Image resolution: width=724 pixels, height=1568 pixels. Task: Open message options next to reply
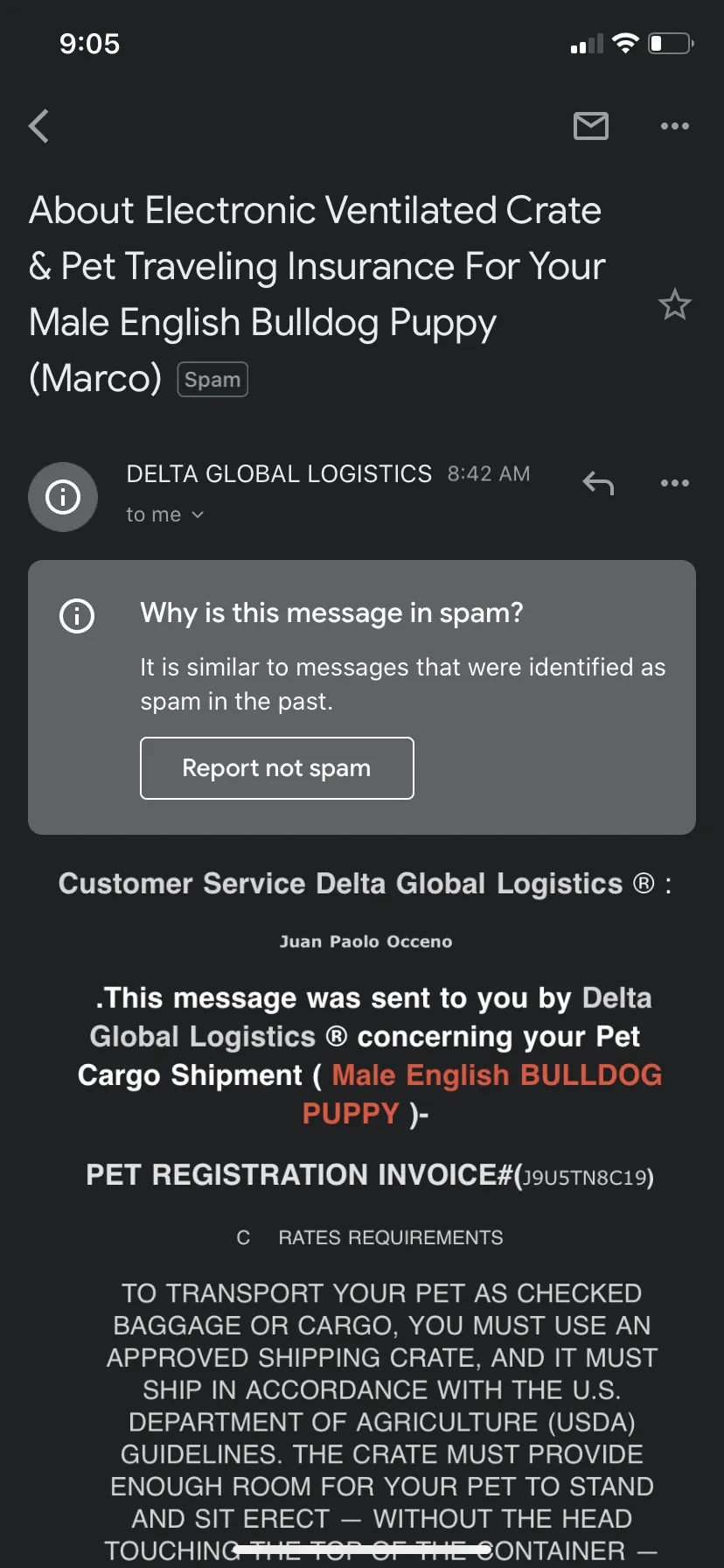pyautogui.click(x=675, y=483)
